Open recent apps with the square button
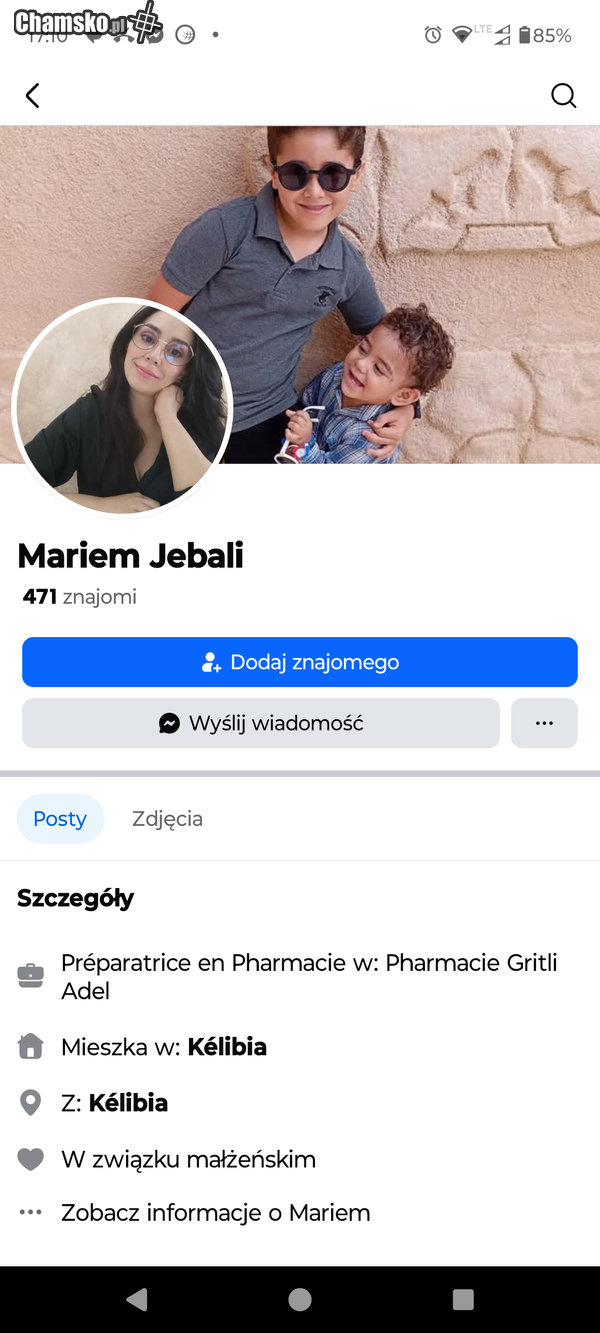Image resolution: width=600 pixels, height=1333 pixels. point(463,1299)
